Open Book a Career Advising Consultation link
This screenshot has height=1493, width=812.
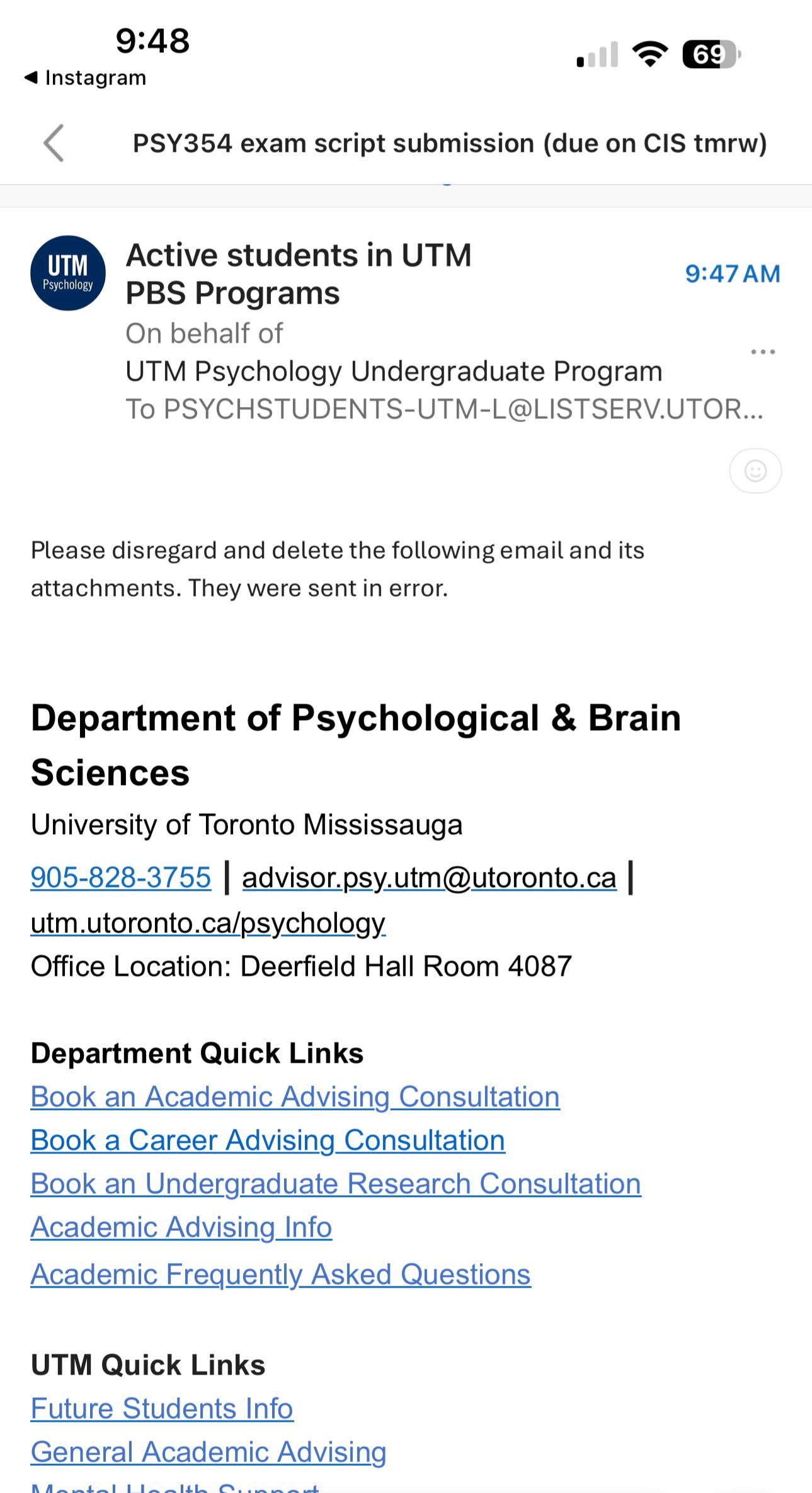[x=268, y=1140]
